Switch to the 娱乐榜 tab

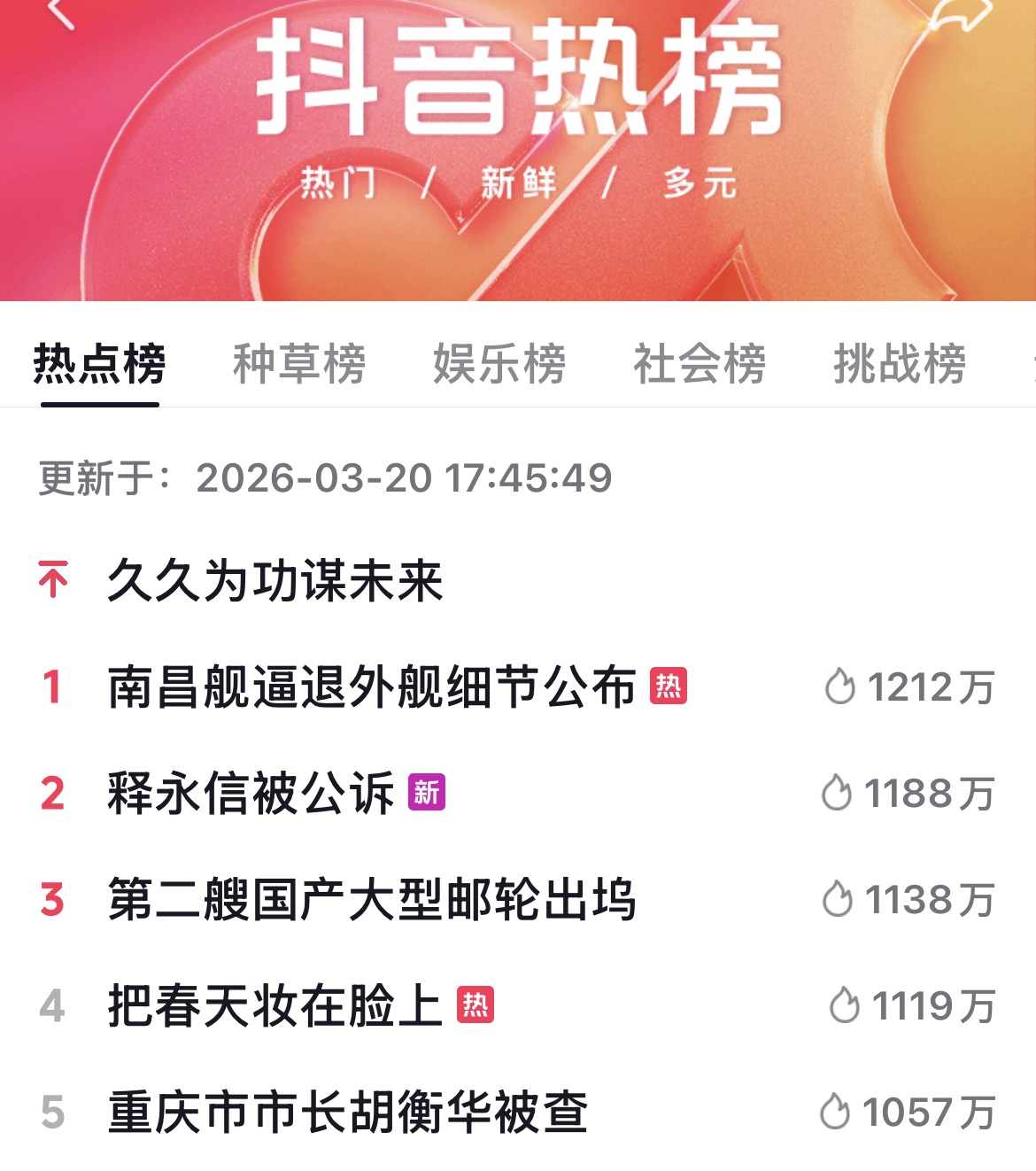click(499, 363)
